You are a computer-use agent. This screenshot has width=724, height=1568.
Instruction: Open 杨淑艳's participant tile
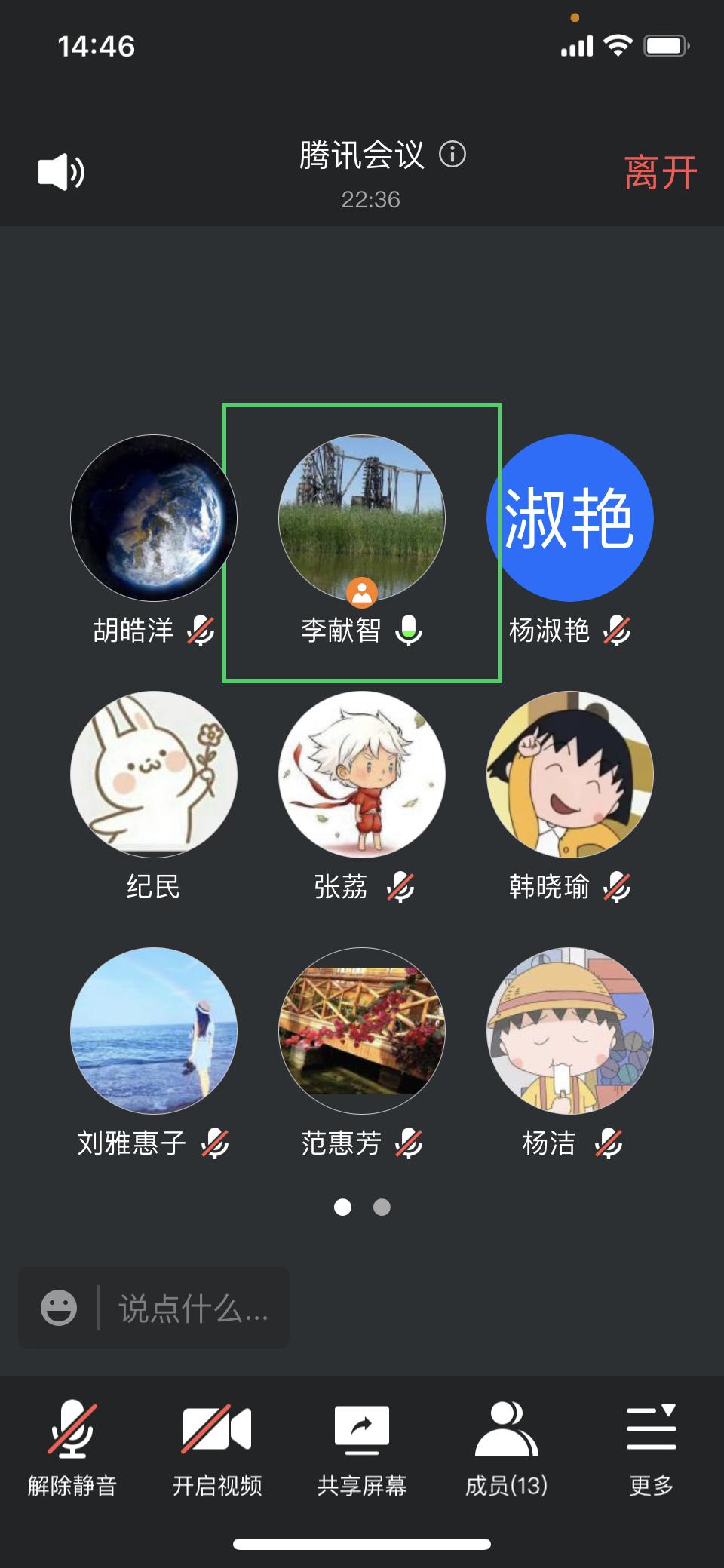pyautogui.click(x=570, y=518)
